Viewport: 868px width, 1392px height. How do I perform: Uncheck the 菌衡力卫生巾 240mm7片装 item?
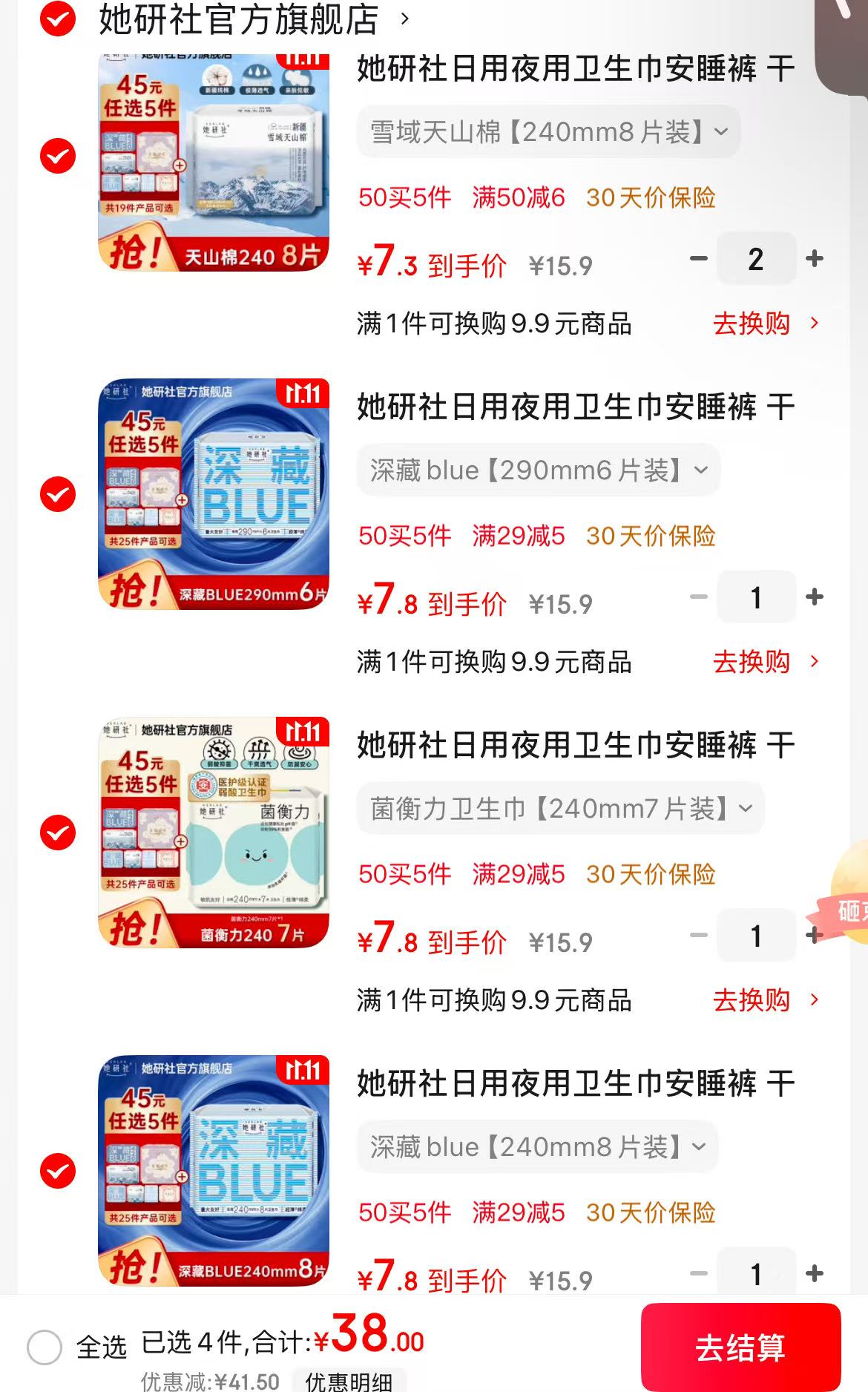click(x=58, y=833)
